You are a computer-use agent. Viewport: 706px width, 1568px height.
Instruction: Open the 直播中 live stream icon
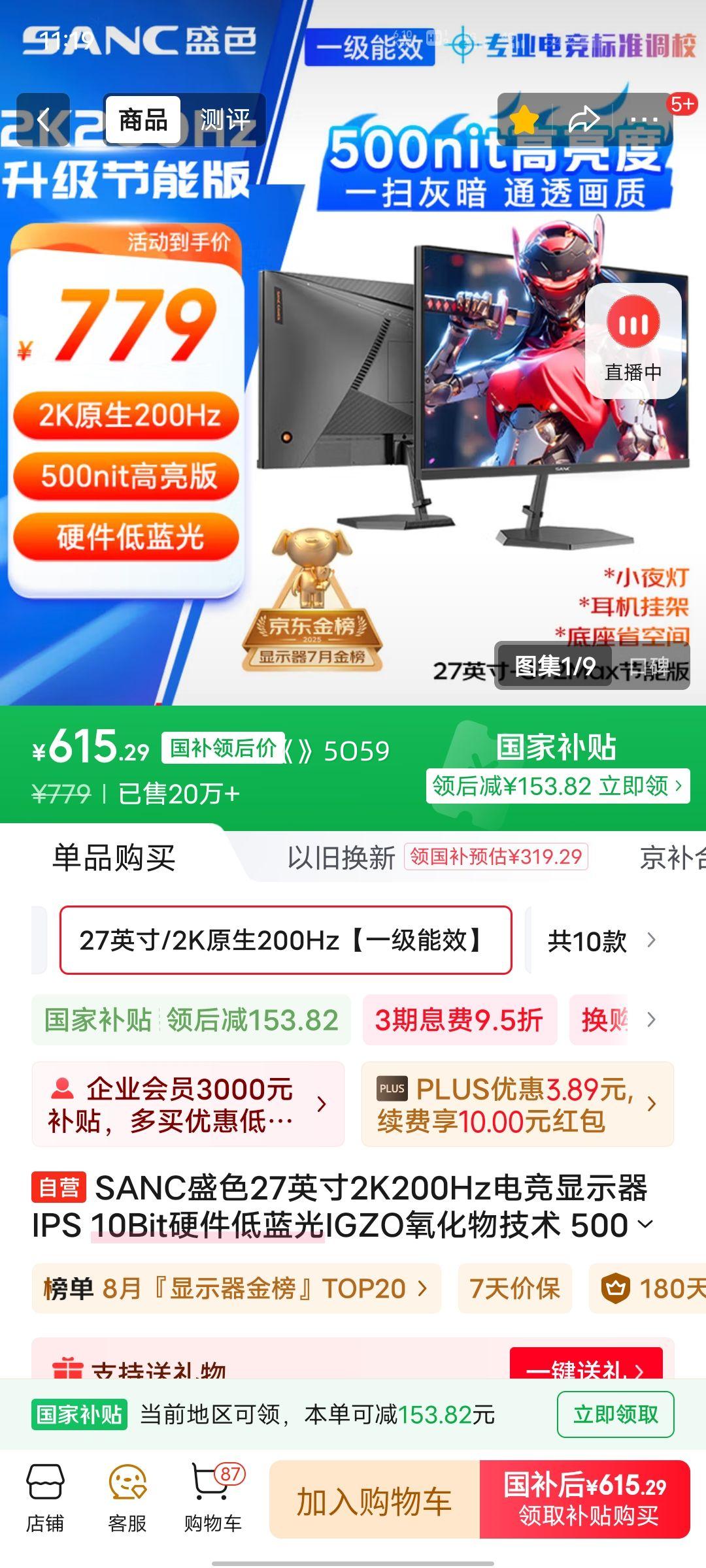coord(633,340)
